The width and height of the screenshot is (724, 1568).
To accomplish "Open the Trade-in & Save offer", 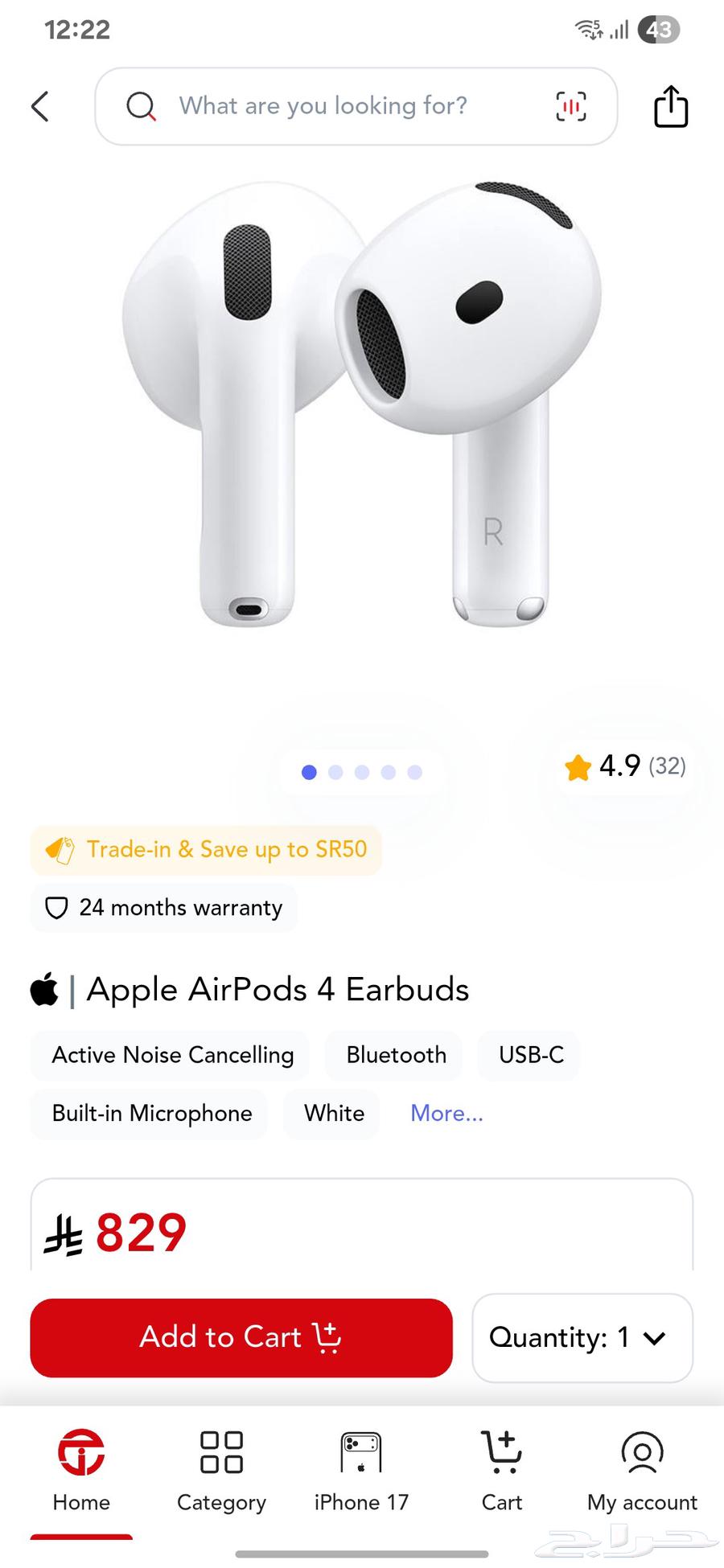I will point(207,850).
